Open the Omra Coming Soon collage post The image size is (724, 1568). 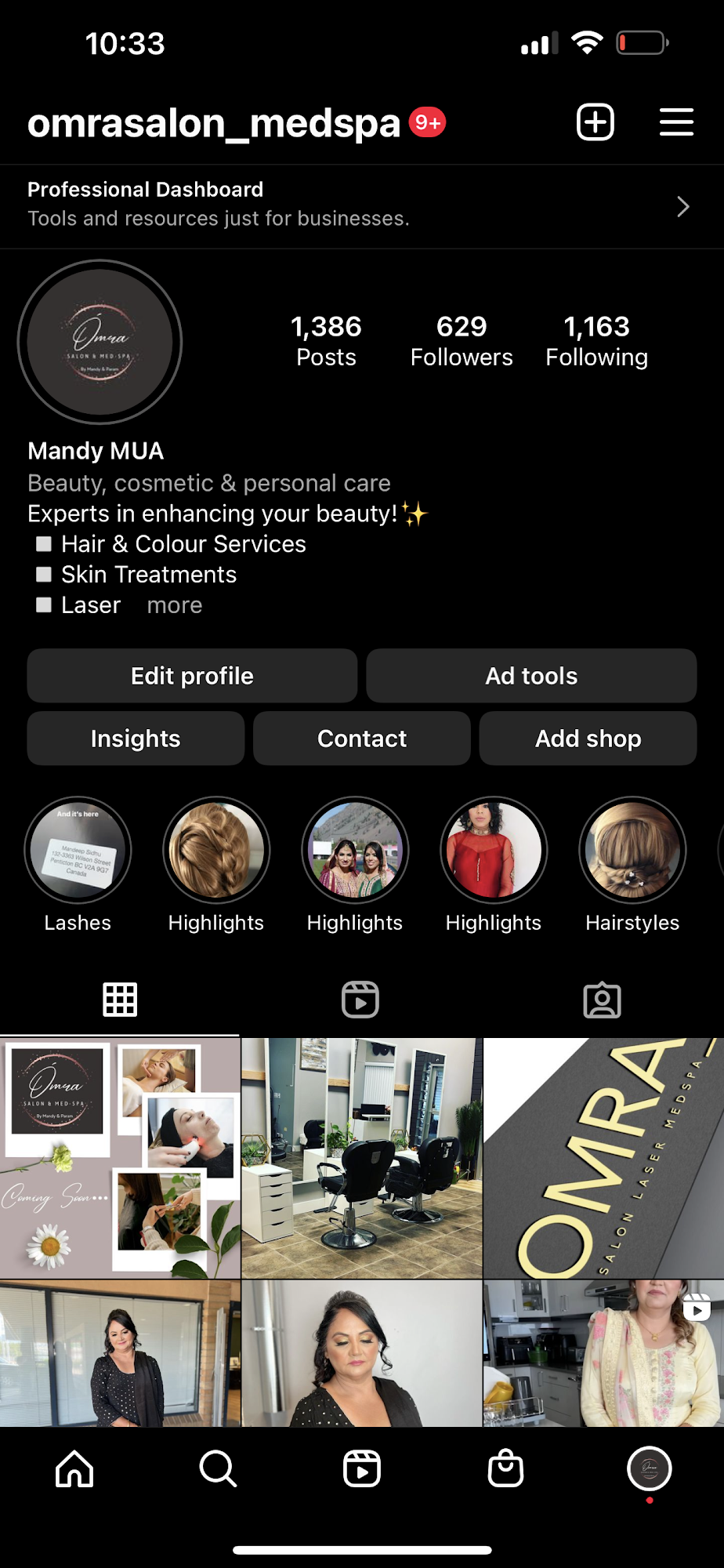120,1158
